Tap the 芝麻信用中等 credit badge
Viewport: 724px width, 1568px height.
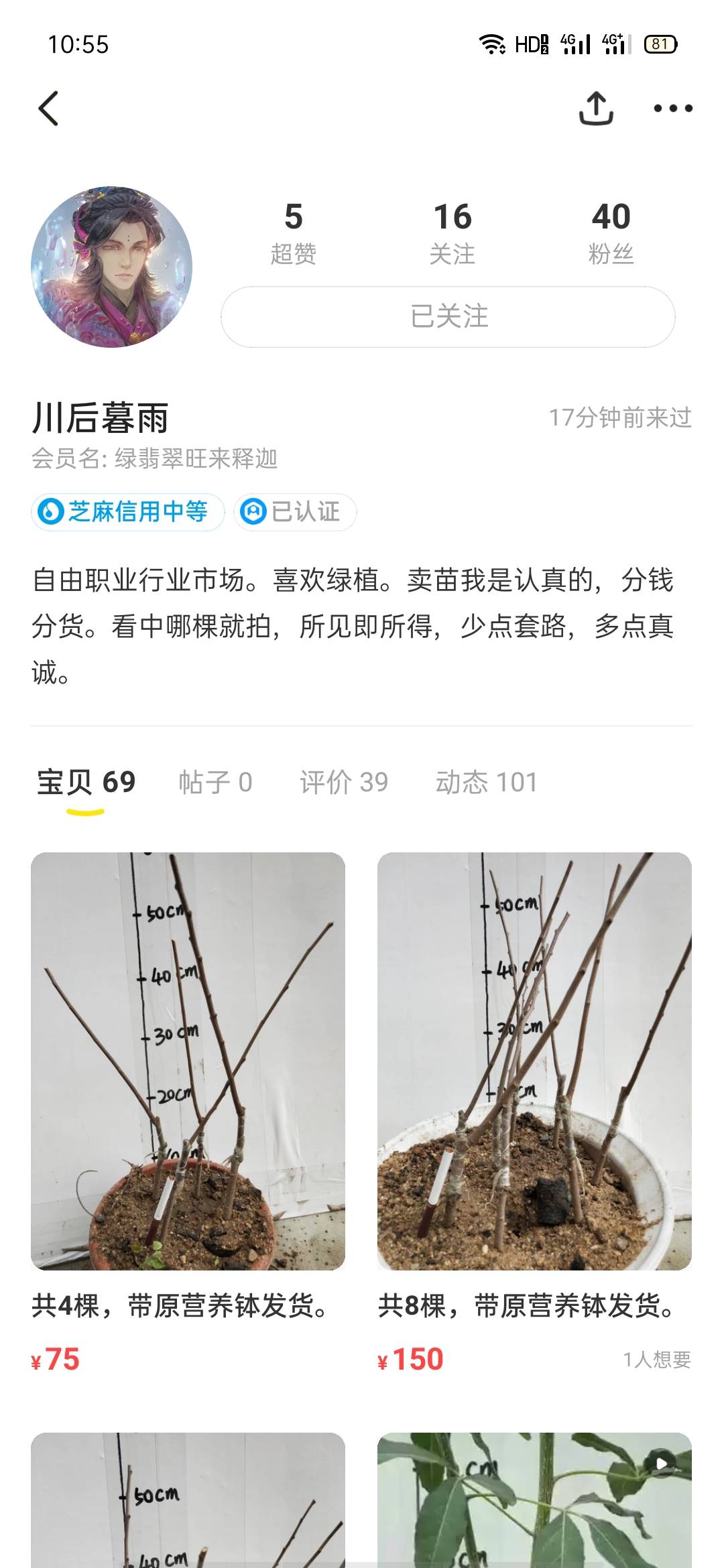(x=127, y=512)
